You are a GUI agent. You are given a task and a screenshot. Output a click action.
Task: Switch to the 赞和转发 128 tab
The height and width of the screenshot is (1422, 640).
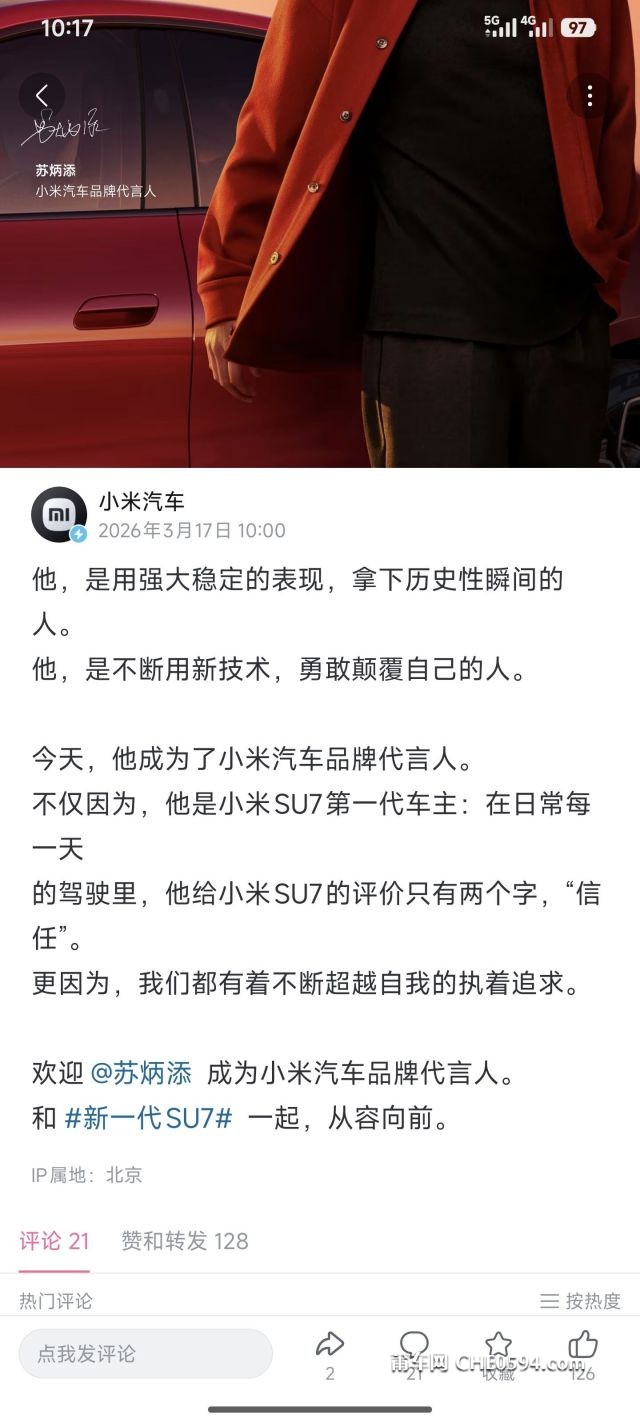[x=184, y=1241]
